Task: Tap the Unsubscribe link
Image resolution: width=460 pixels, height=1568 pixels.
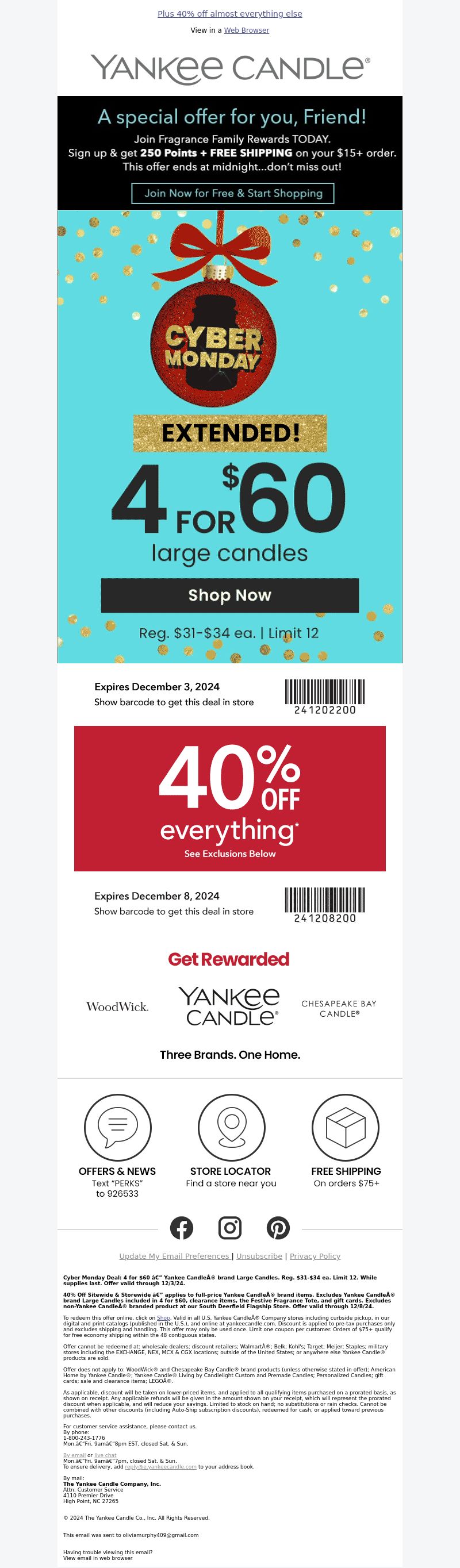Action: click(x=259, y=1256)
